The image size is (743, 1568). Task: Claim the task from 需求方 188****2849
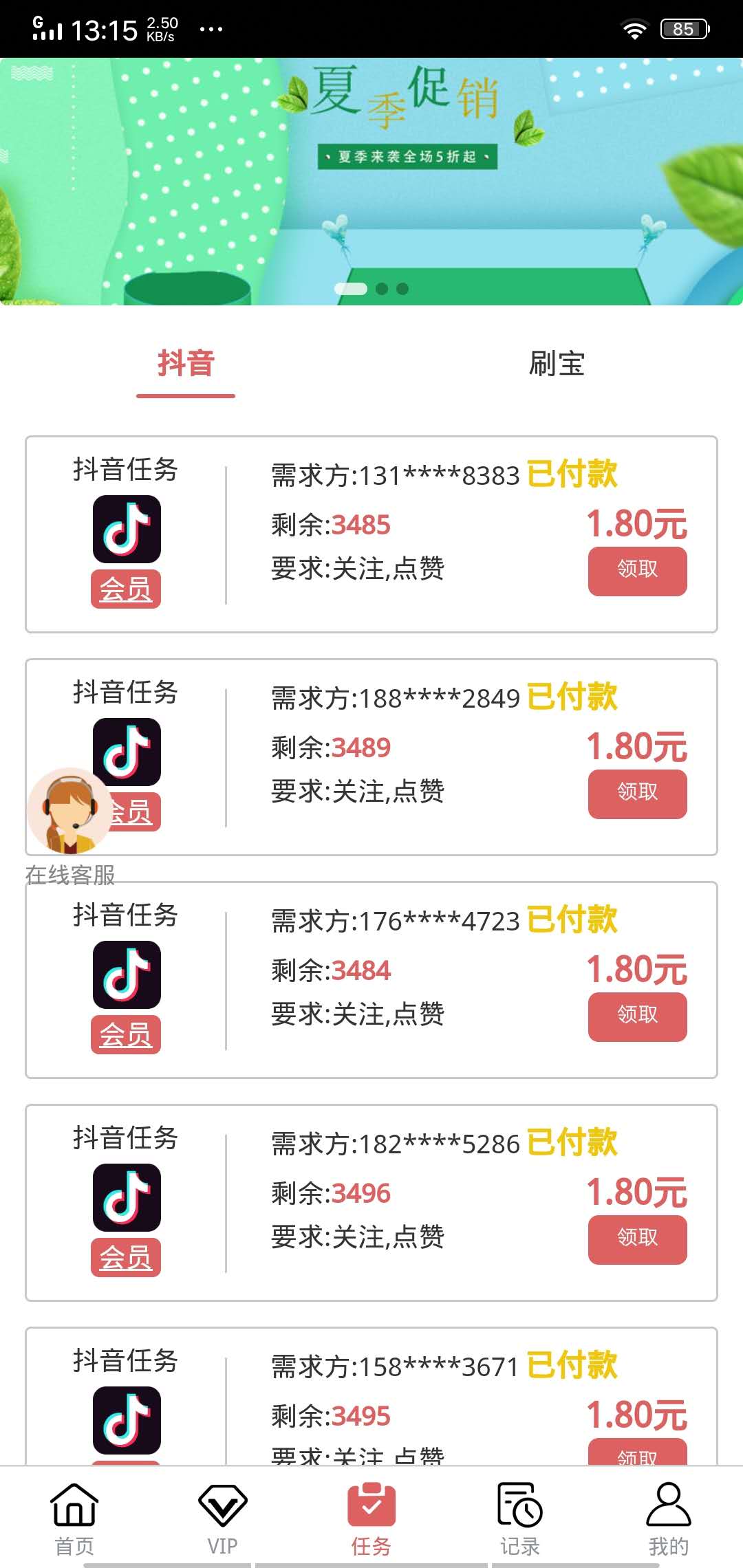pyautogui.click(x=637, y=794)
